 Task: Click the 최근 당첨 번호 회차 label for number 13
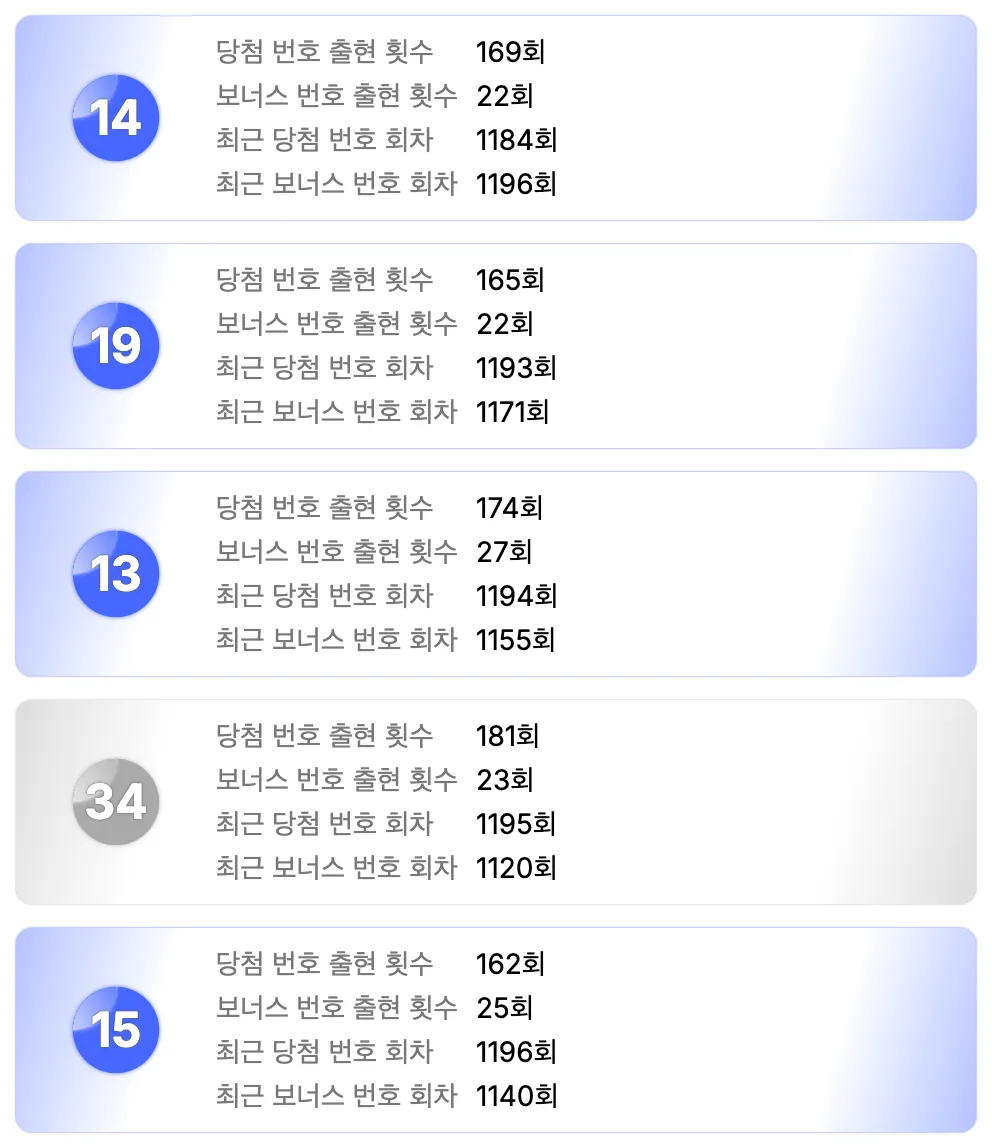pyautogui.click(x=325, y=595)
